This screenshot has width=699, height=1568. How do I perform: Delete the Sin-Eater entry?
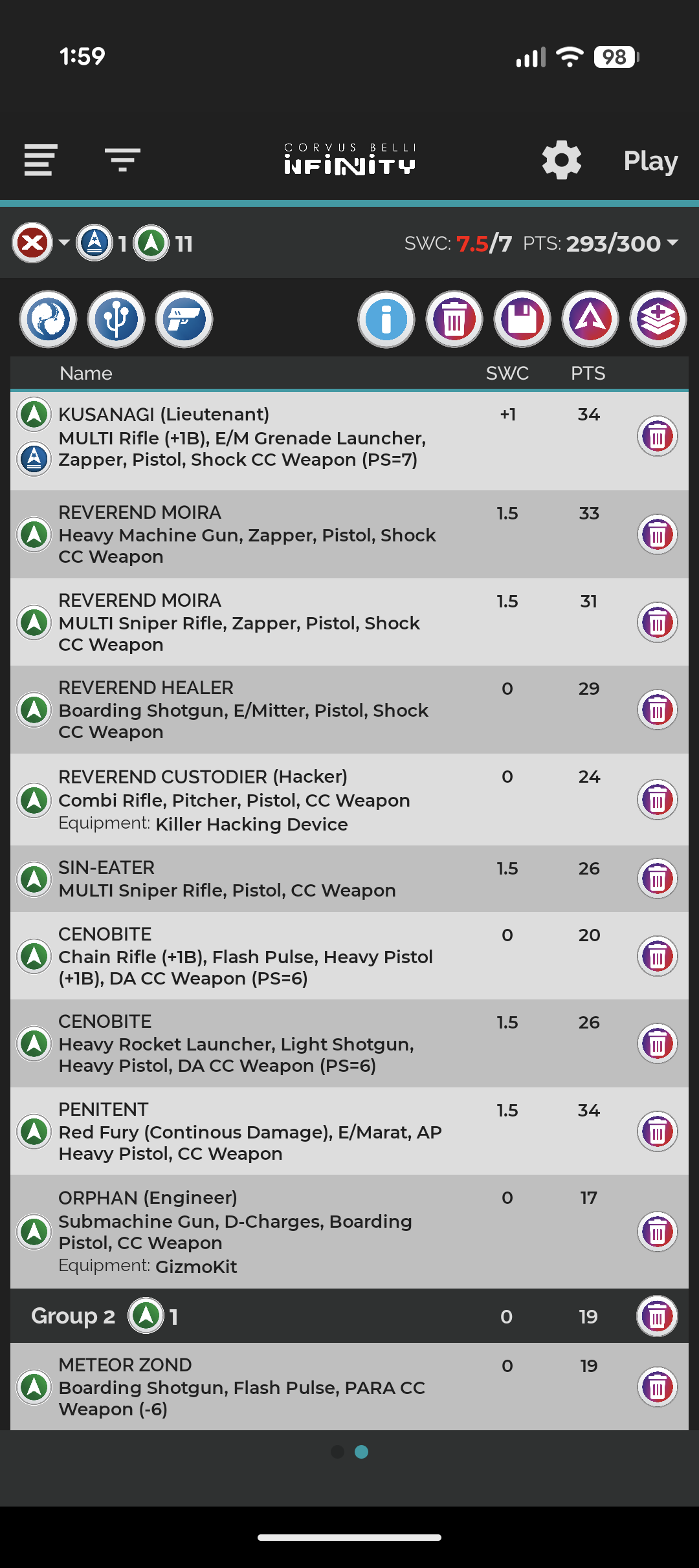tap(657, 878)
